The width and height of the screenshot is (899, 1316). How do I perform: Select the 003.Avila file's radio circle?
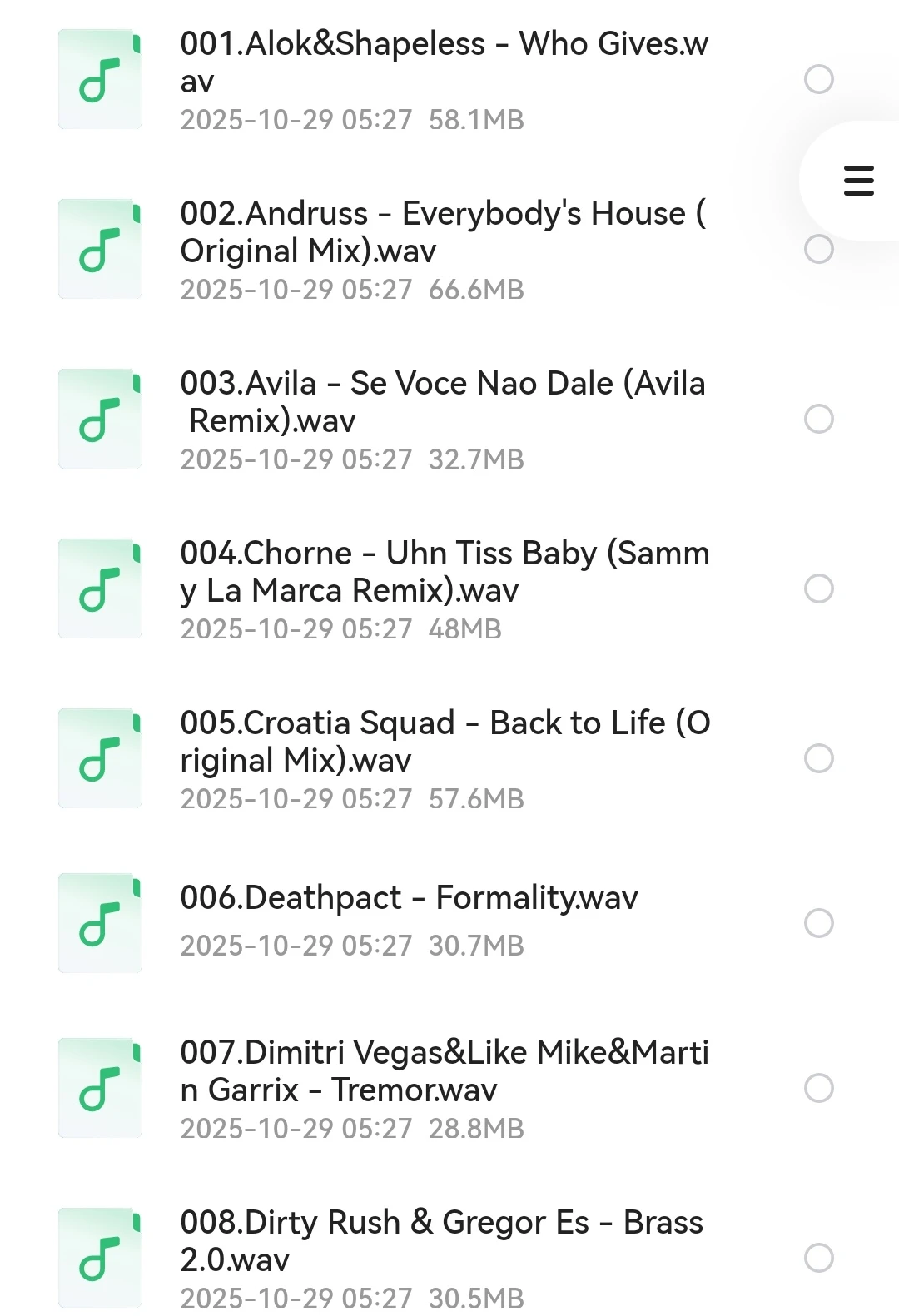click(x=819, y=419)
